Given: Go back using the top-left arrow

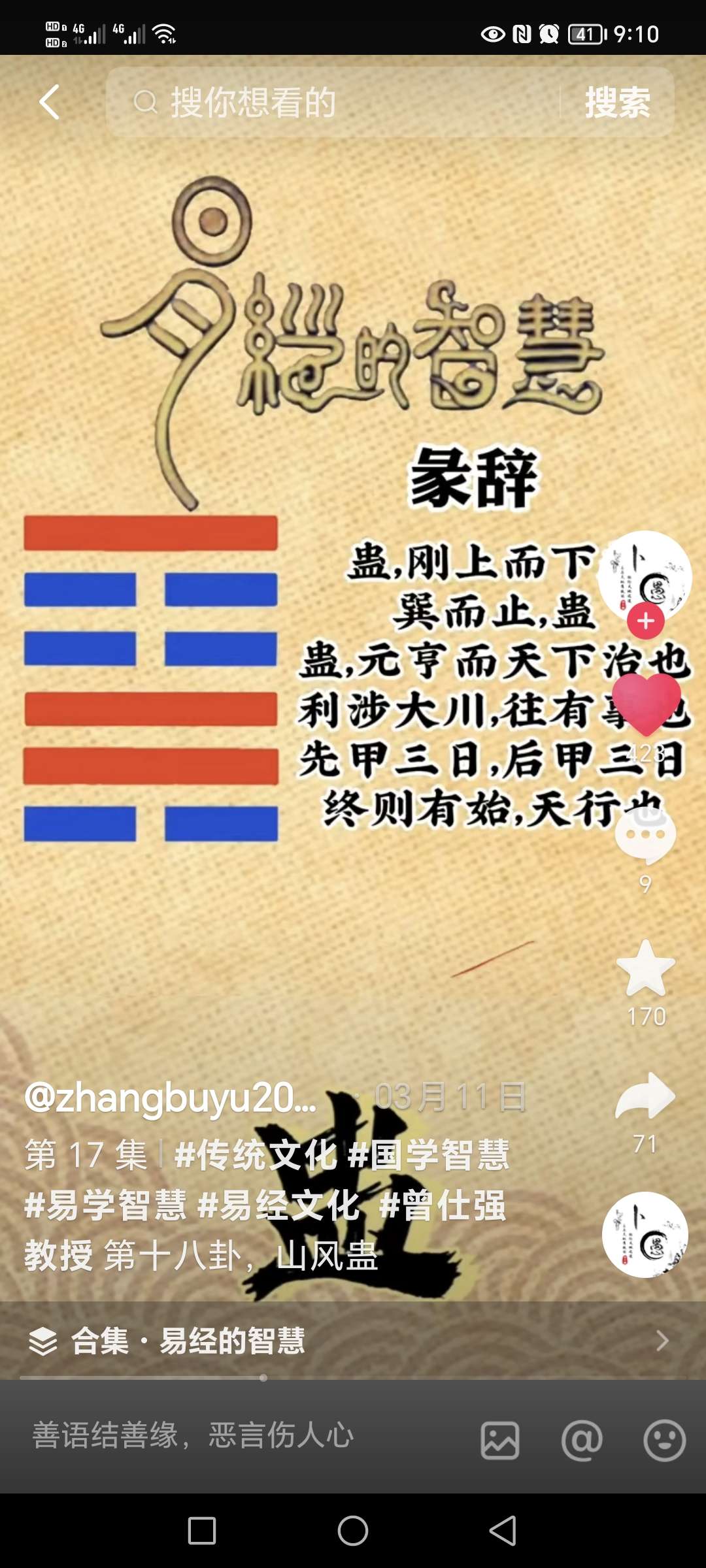Looking at the screenshot, I should pyautogui.click(x=50, y=103).
